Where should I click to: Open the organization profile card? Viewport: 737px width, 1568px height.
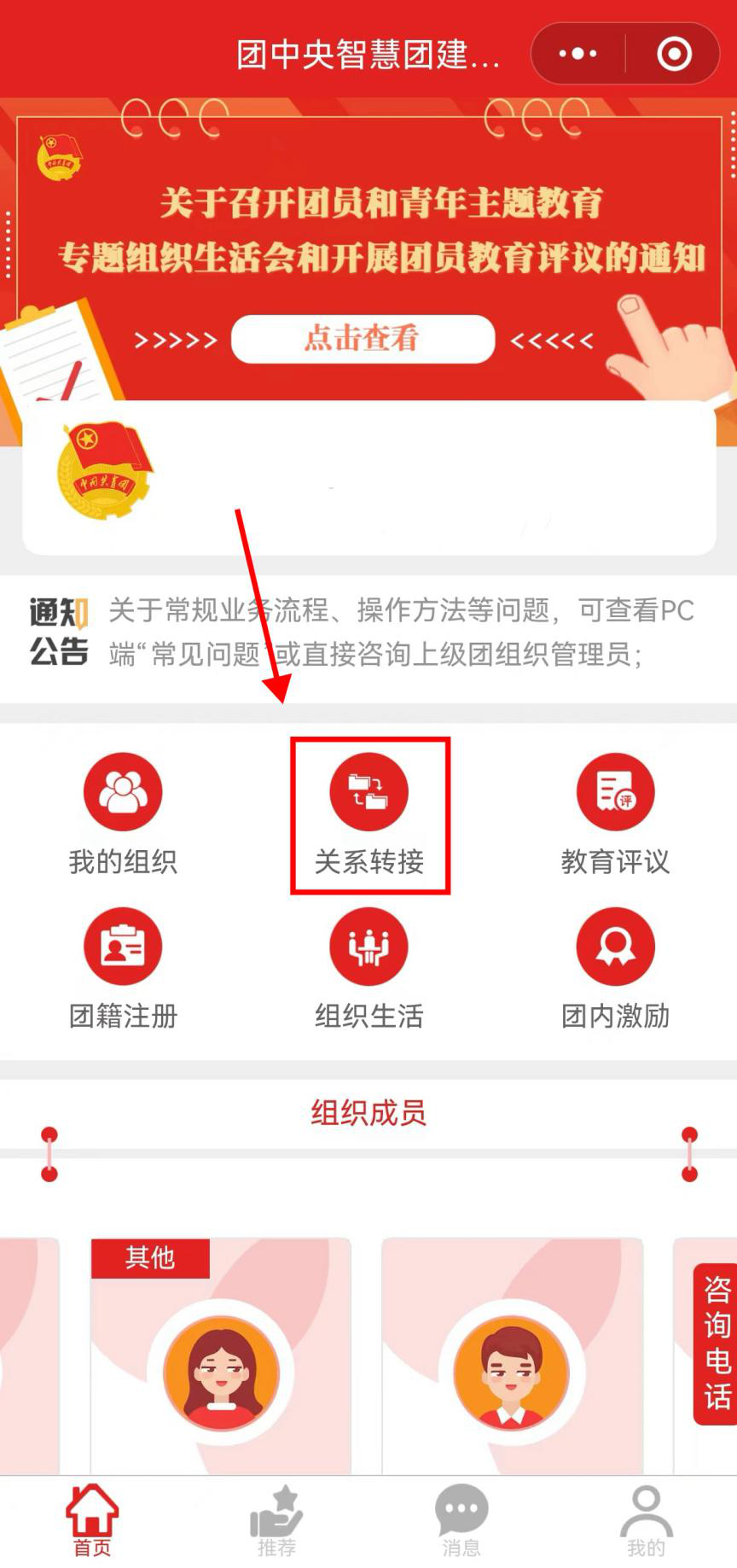(x=368, y=478)
